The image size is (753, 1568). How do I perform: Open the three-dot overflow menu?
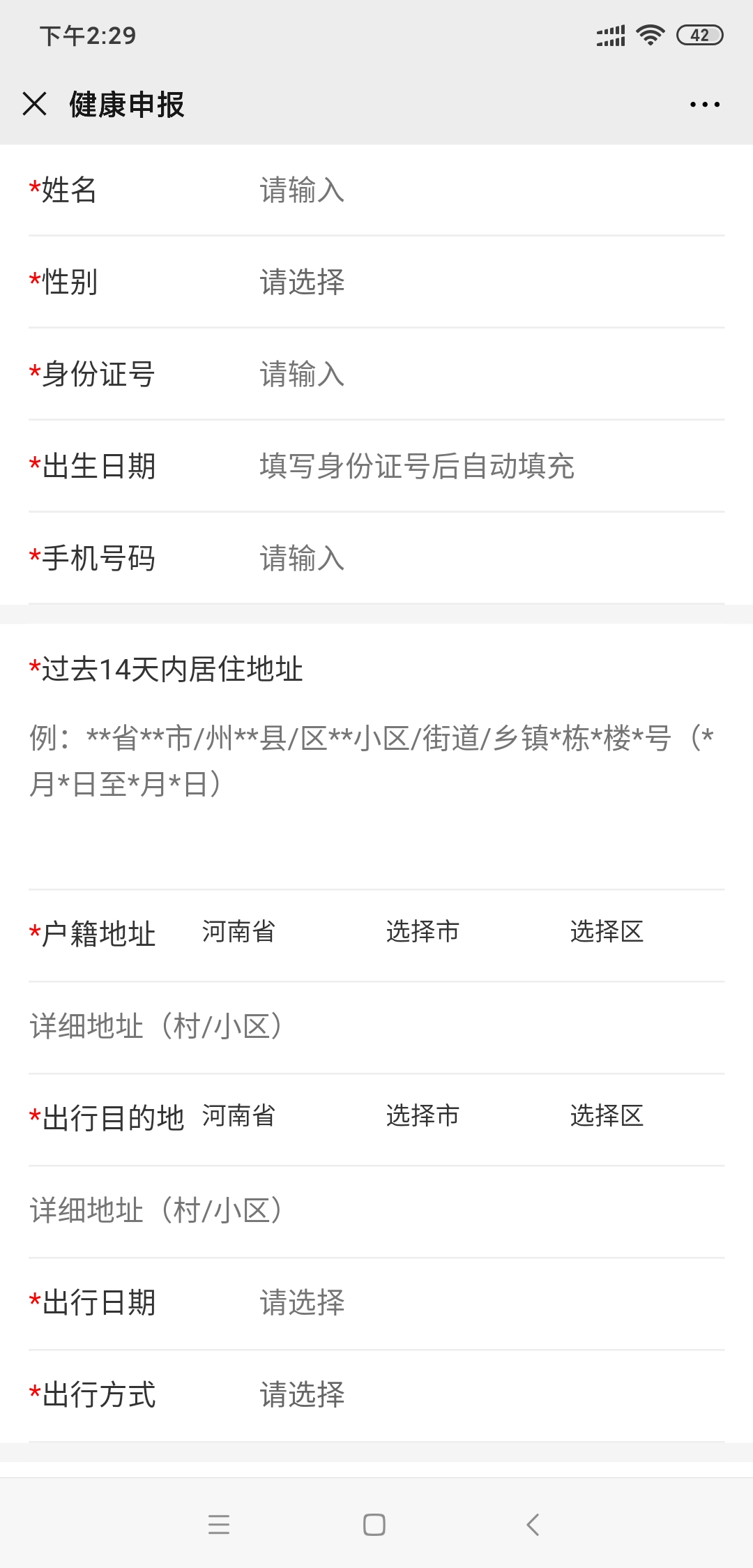704,105
